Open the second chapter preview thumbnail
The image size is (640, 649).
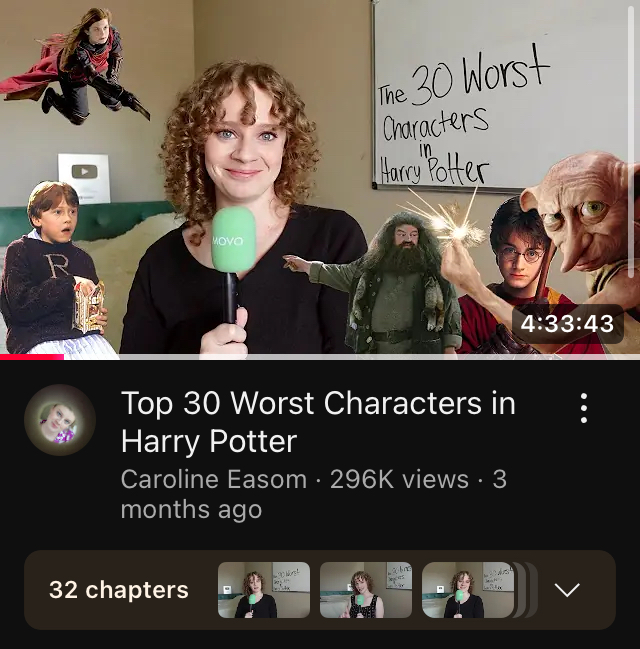pyautogui.click(x=366, y=590)
